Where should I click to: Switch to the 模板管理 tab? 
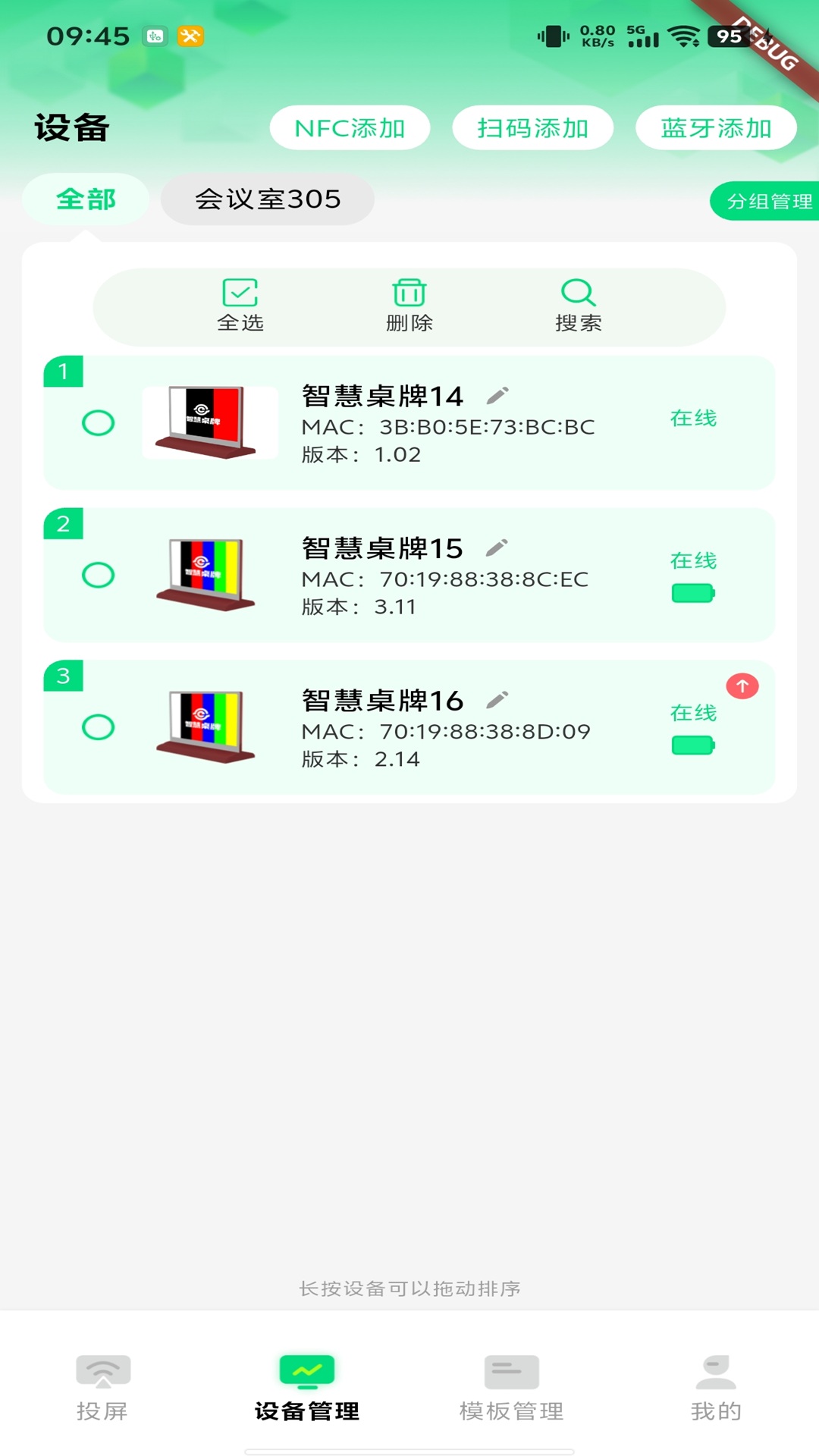[x=511, y=1388]
